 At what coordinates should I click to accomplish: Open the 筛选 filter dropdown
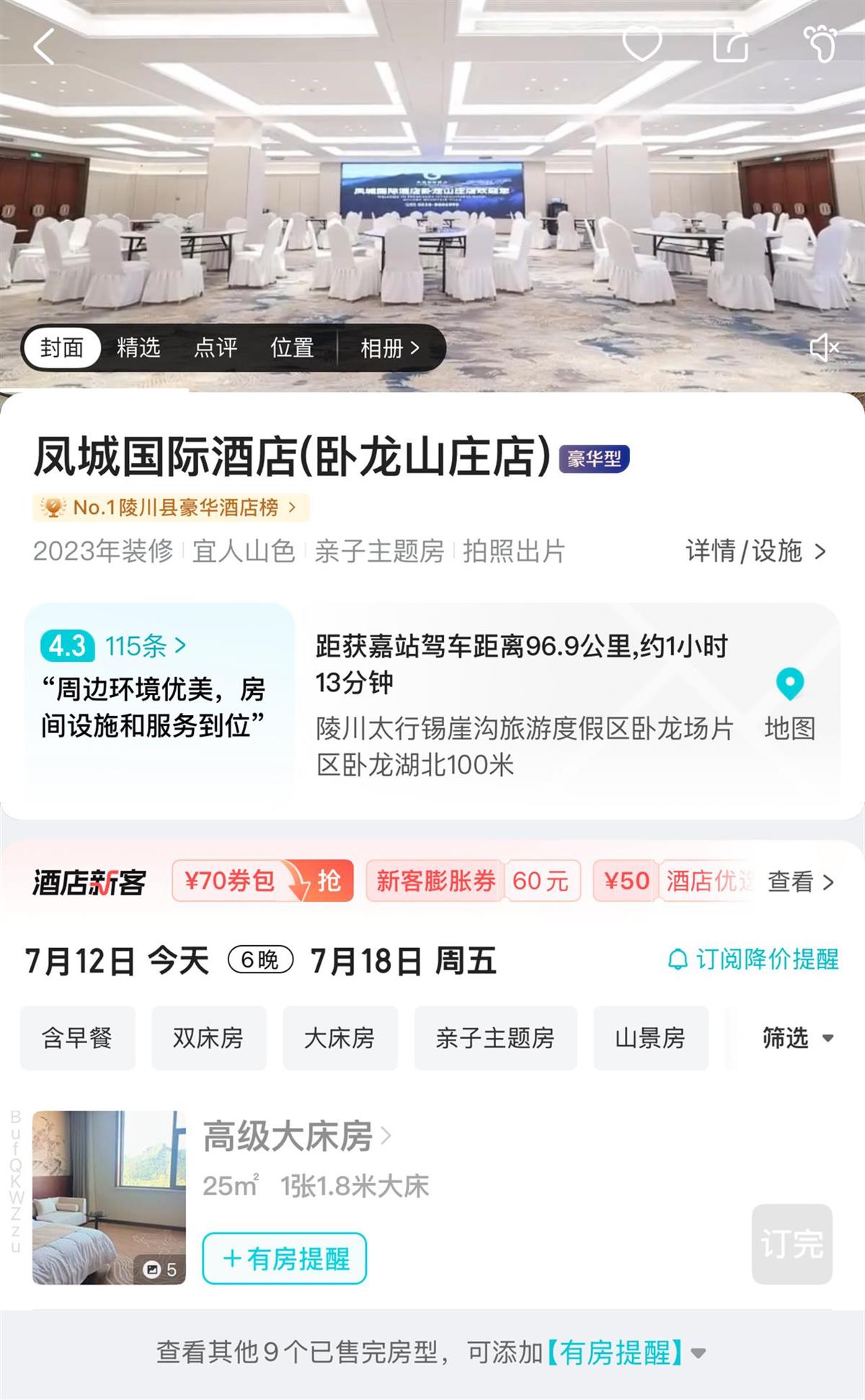click(797, 1038)
